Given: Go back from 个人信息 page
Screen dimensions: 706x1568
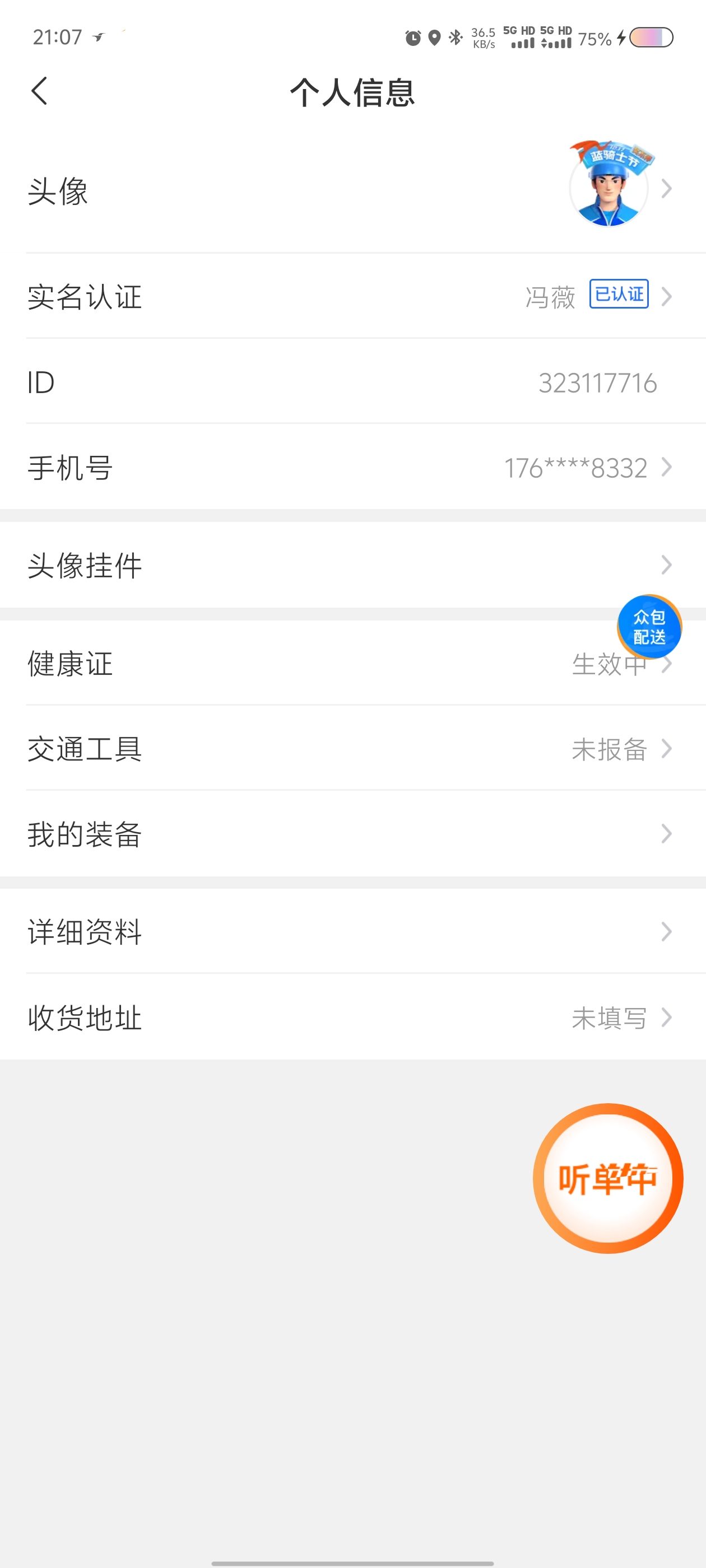Looking at the screenshot, I should [x=39, y=91].
